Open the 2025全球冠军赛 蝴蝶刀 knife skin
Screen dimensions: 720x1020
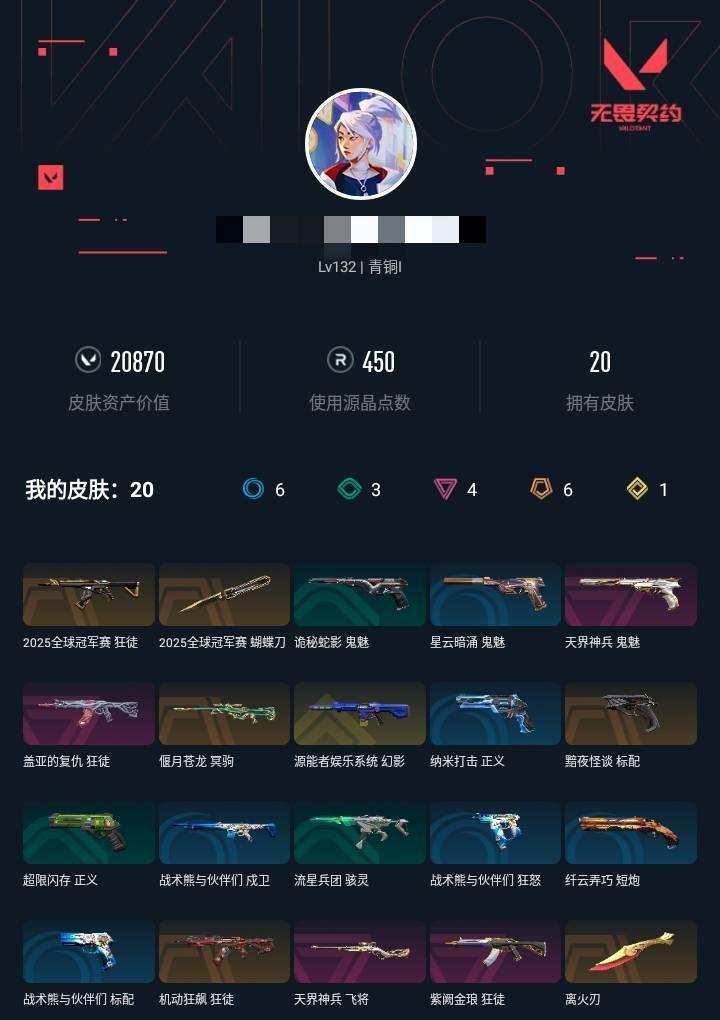coord(224,595)
